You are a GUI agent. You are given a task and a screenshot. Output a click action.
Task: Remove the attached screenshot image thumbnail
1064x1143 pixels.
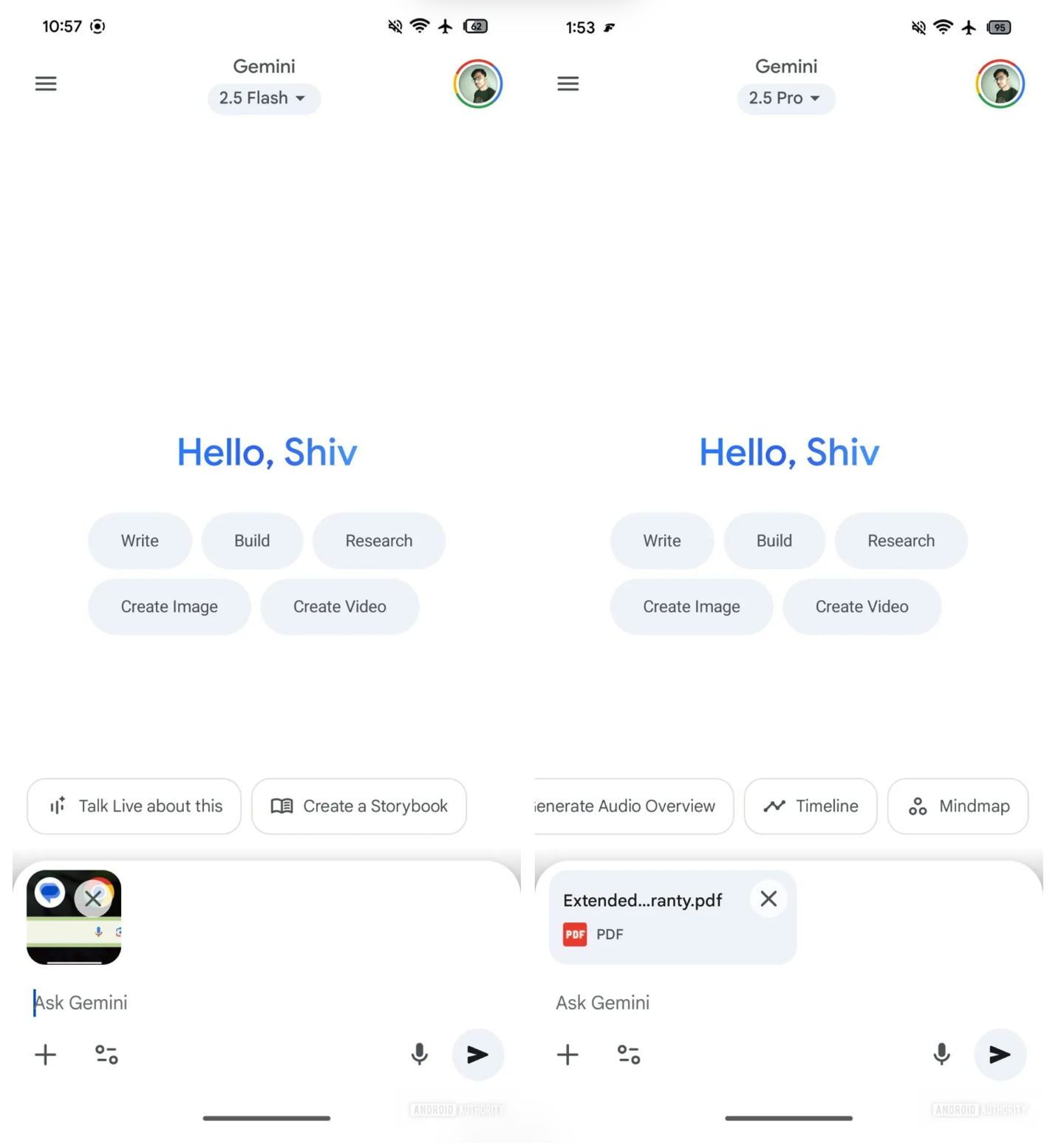[93, 898]
